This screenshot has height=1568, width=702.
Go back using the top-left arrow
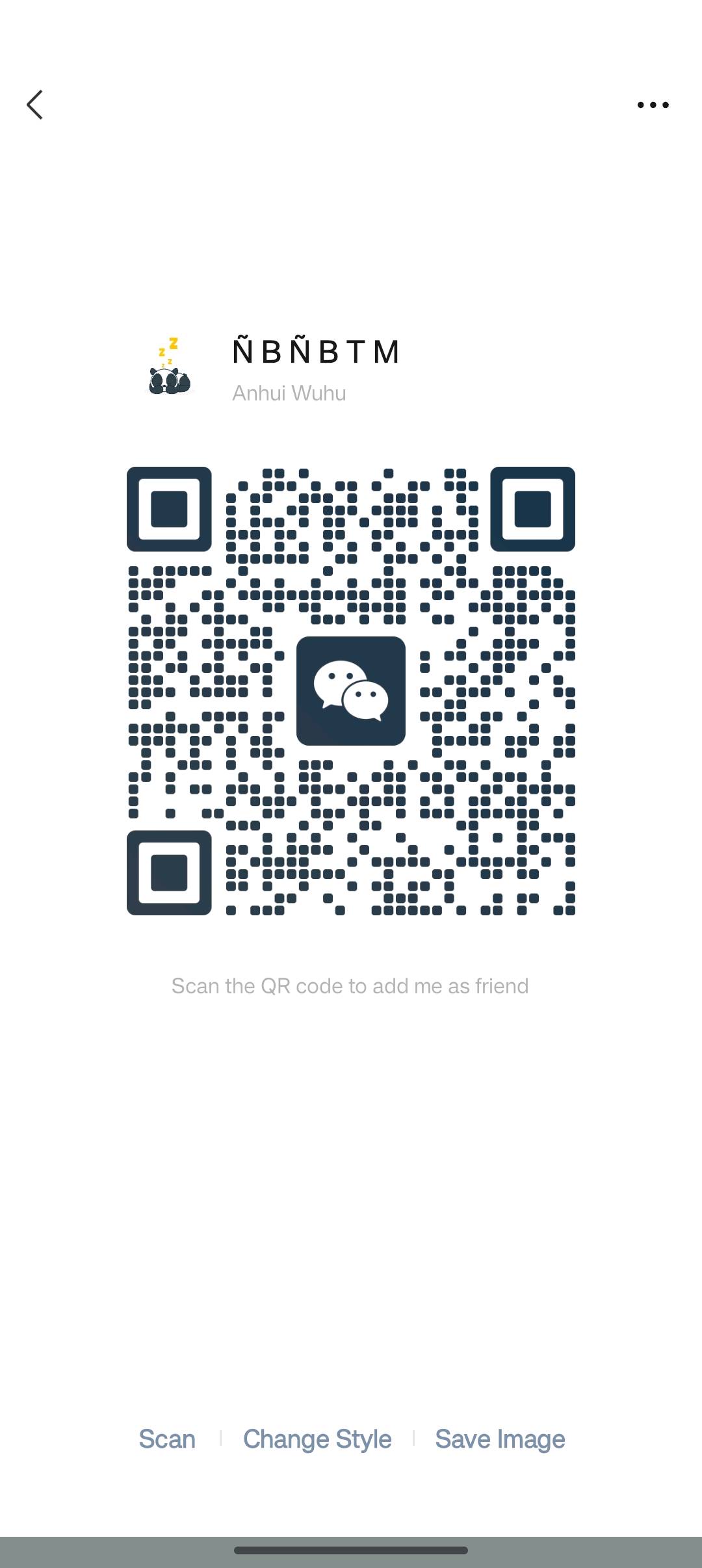pos(35,105)
